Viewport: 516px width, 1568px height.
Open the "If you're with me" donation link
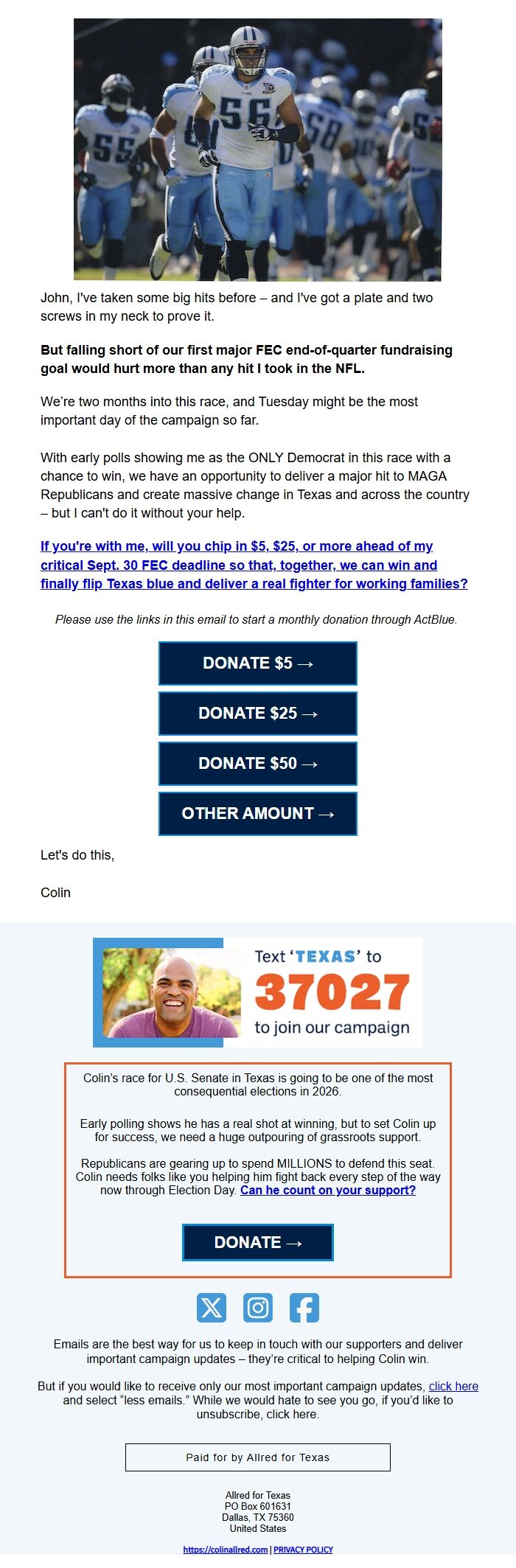[254, 565]
